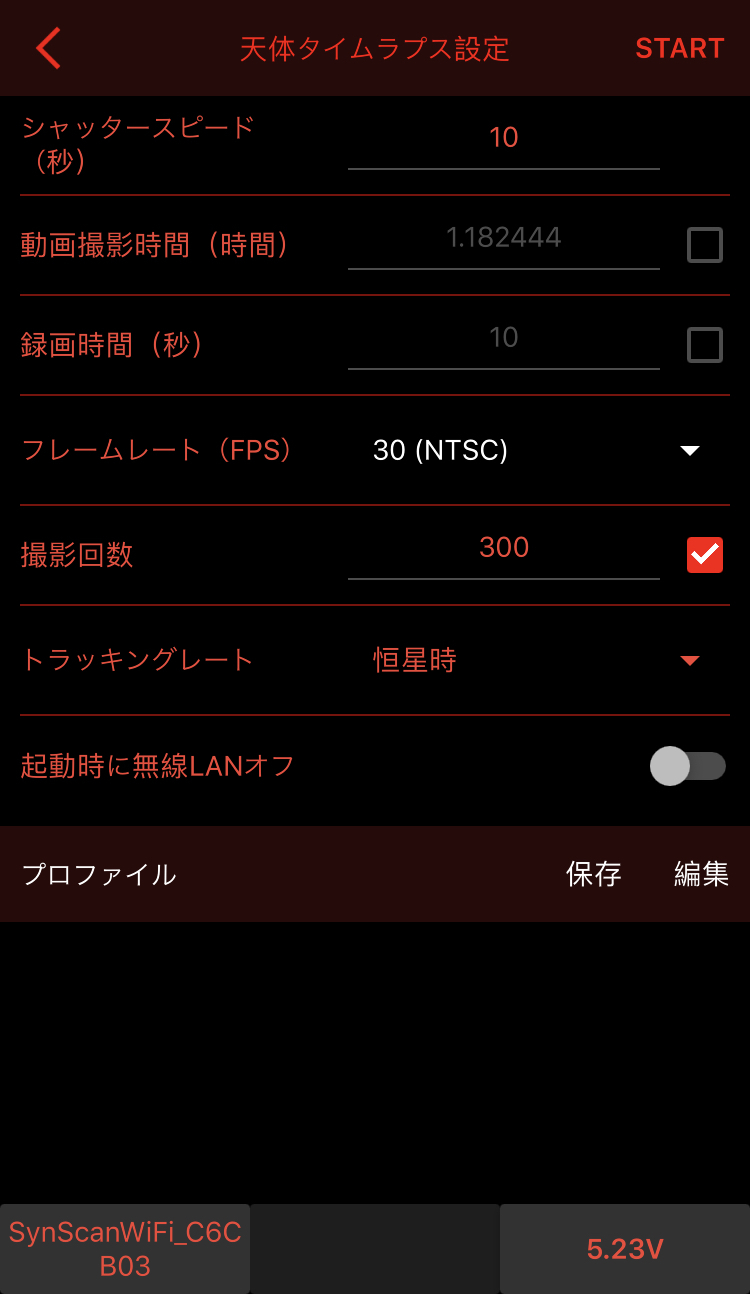Open the フレームレート dropdown showing 30 (NTSC)
The width and height of the screenshot is (750, 1294).
coord(535,450)
